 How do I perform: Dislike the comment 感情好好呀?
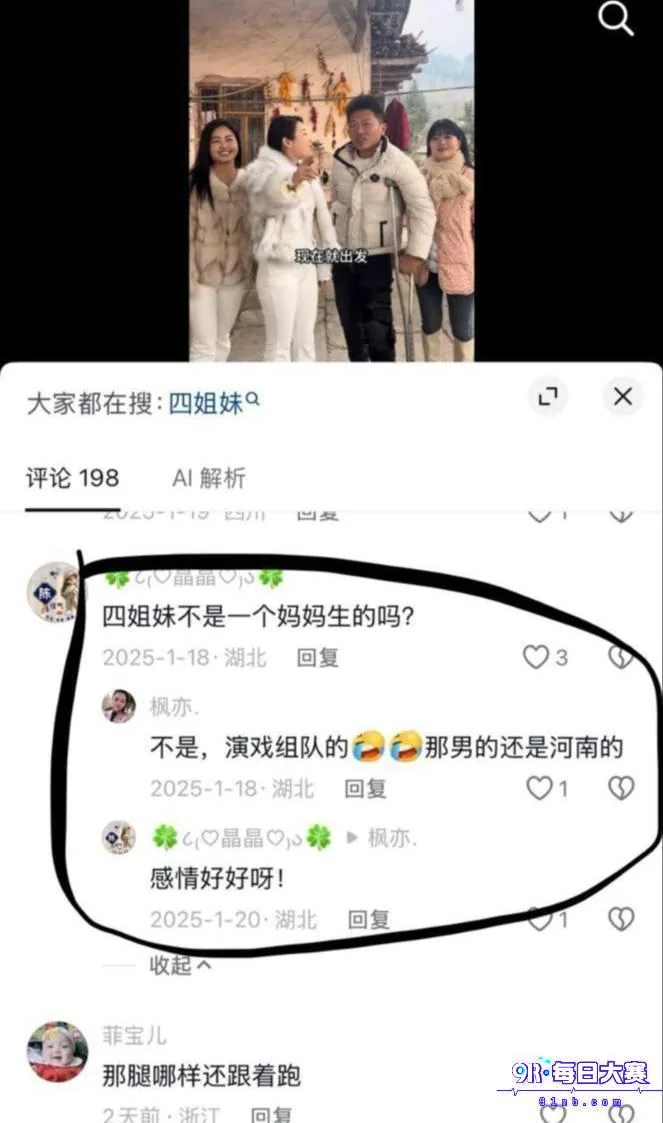(621, 919)
